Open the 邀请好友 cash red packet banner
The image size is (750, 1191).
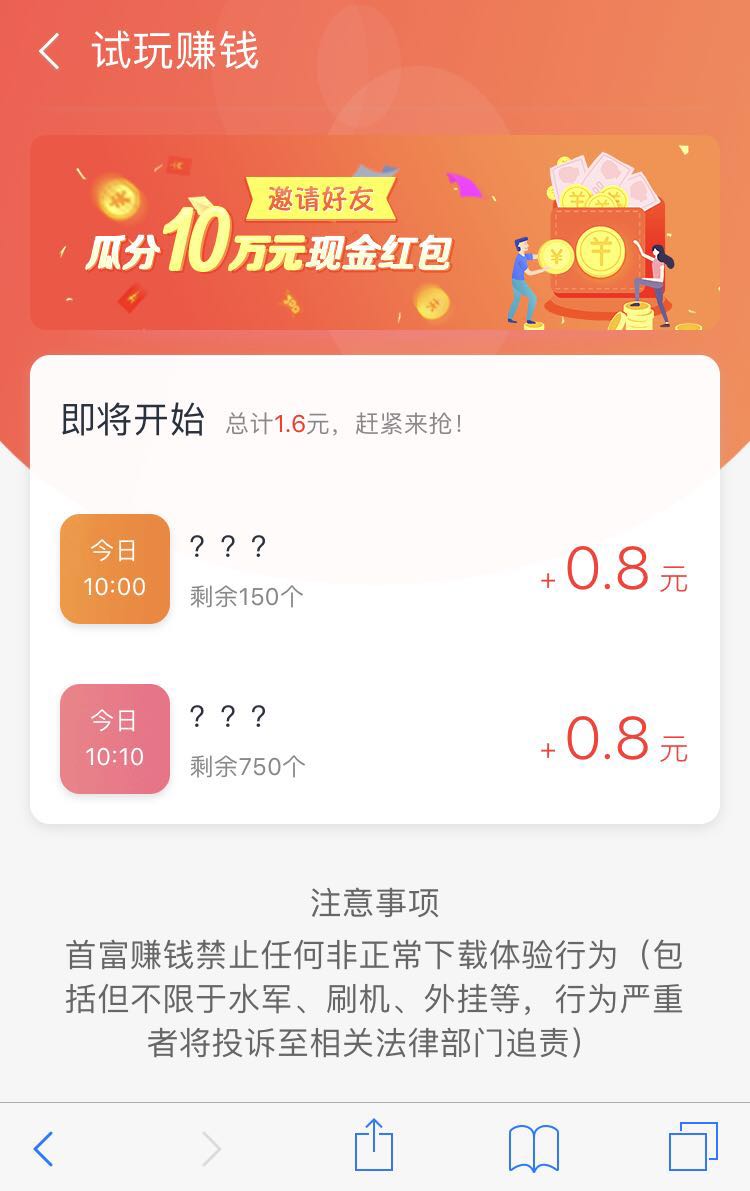pos(375,232)
